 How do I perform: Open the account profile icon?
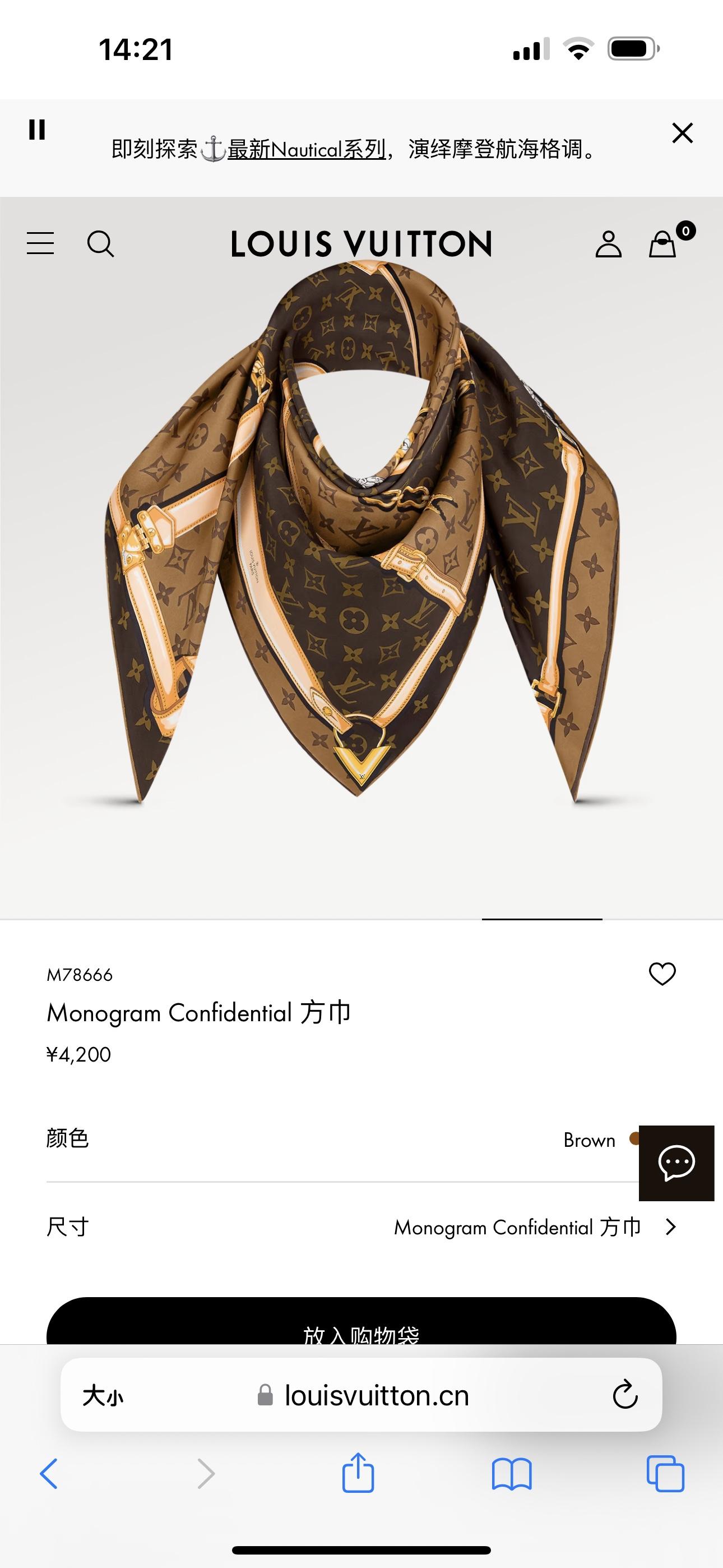tap(608, 244)
